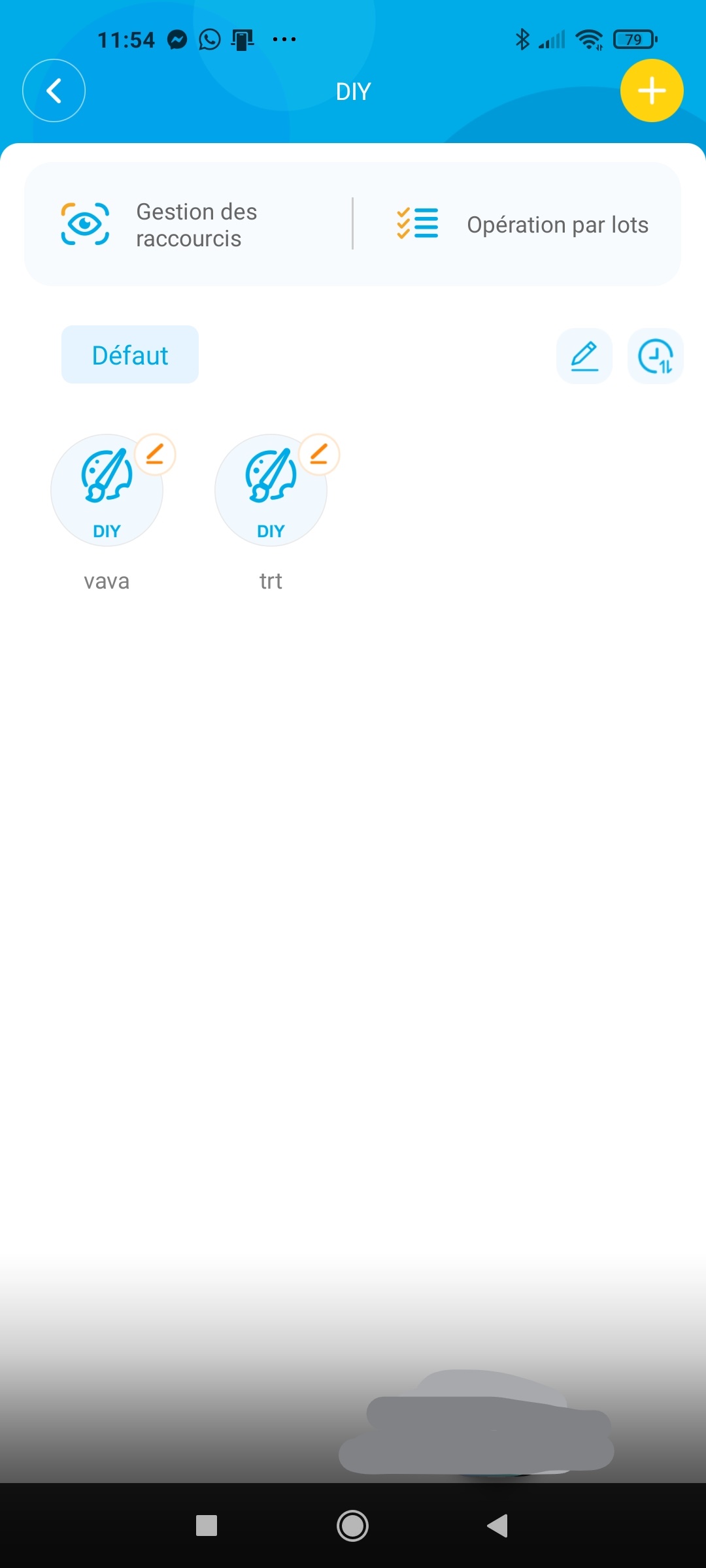Tap the pencil edit icon beside Défaut
This screenshot has height=1568, width=706.
tap(584, 356)
